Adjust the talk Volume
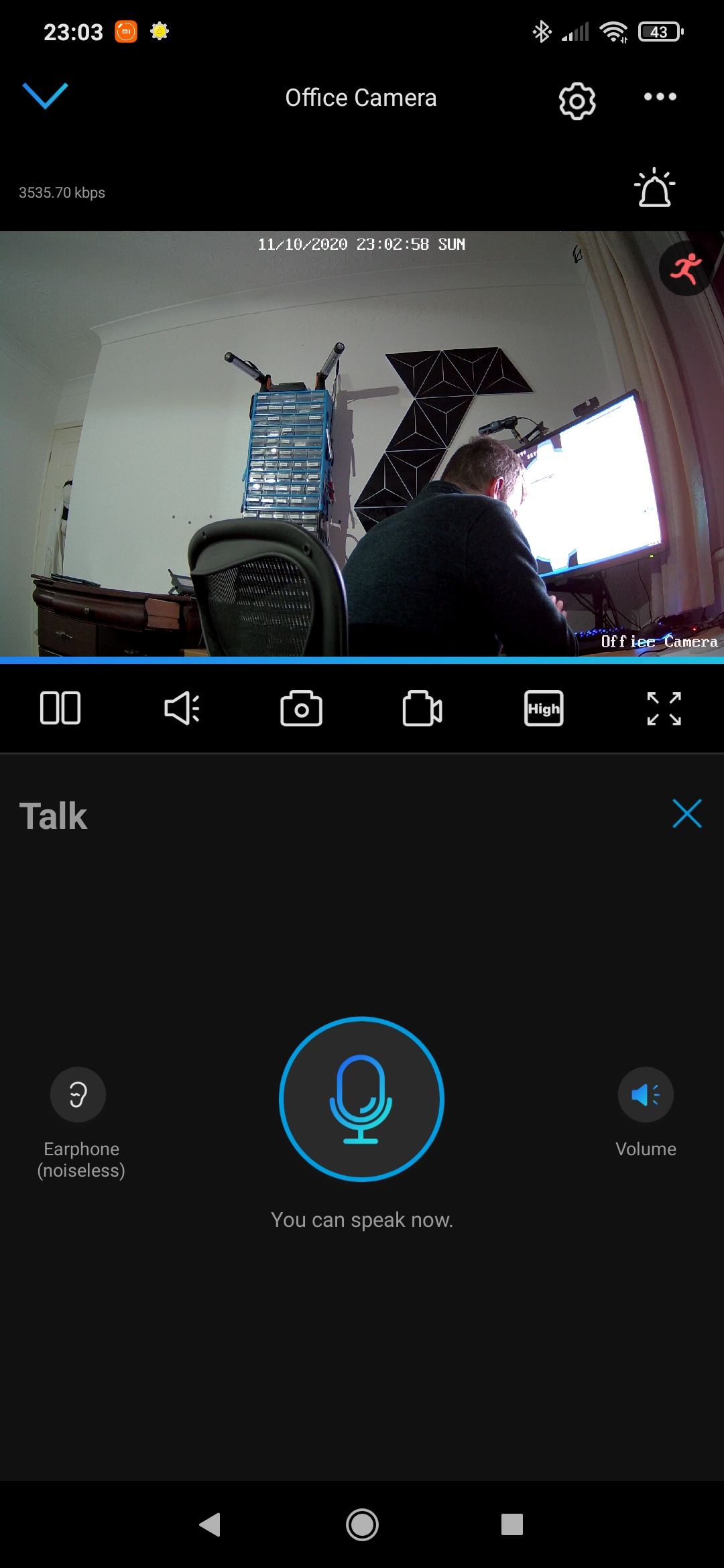 [x=646, y=1094]
